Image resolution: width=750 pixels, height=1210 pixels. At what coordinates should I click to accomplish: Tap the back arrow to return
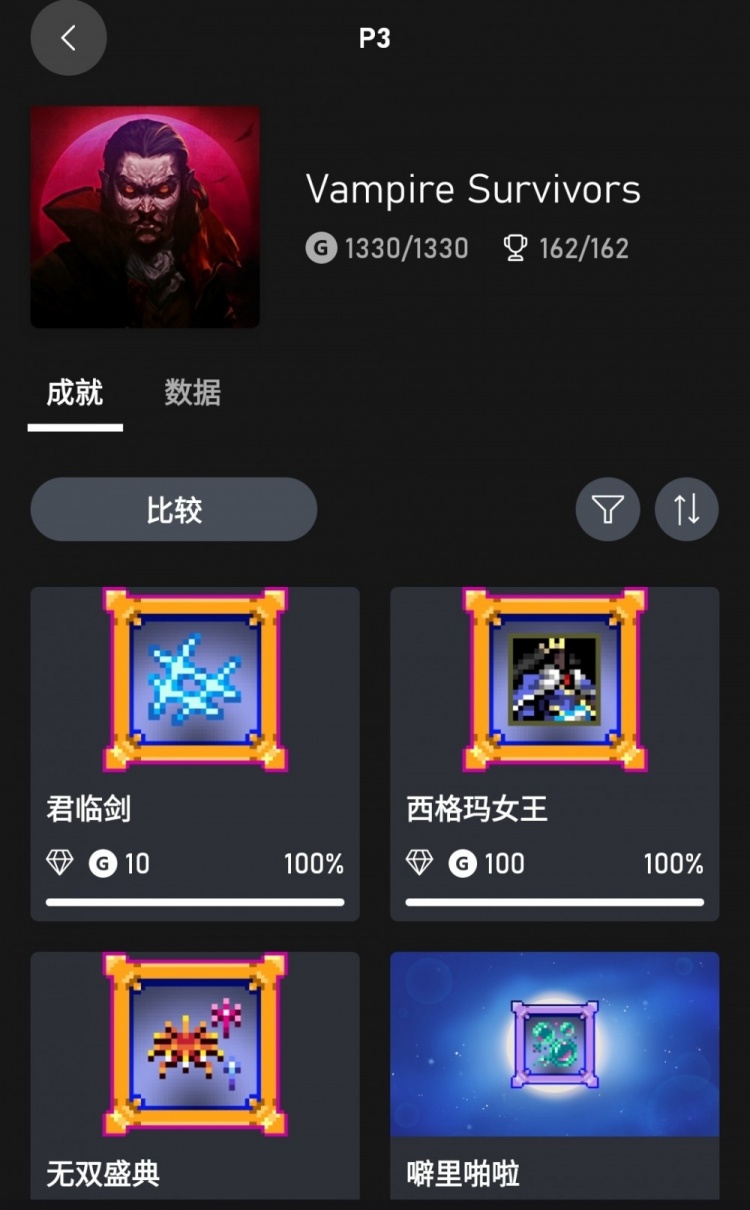pyautogui.click(x=68, y=38)
